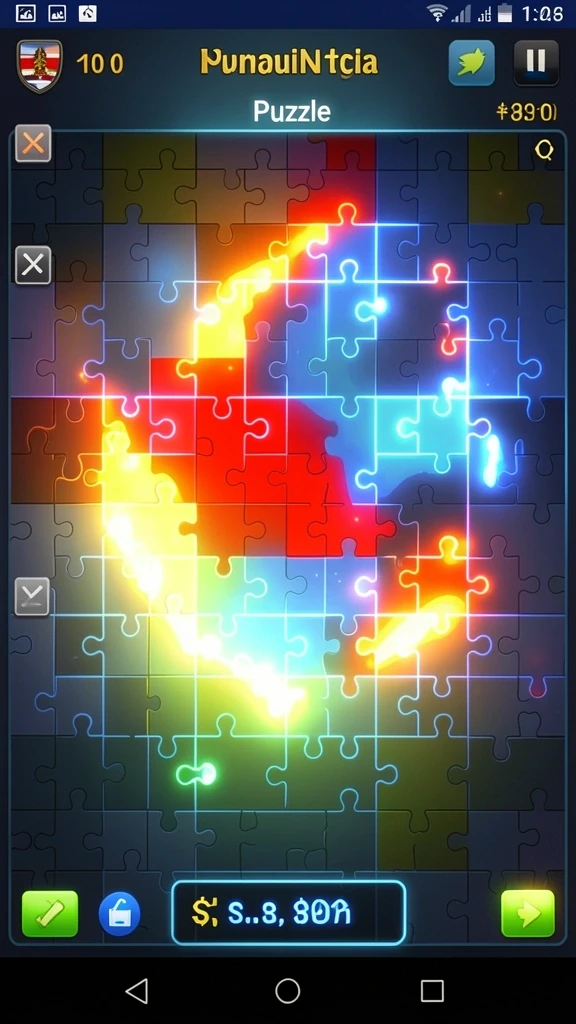The image size is (576, 1024).
Task: Tap the orange X button on the board
Action: (x=33, y=143)
